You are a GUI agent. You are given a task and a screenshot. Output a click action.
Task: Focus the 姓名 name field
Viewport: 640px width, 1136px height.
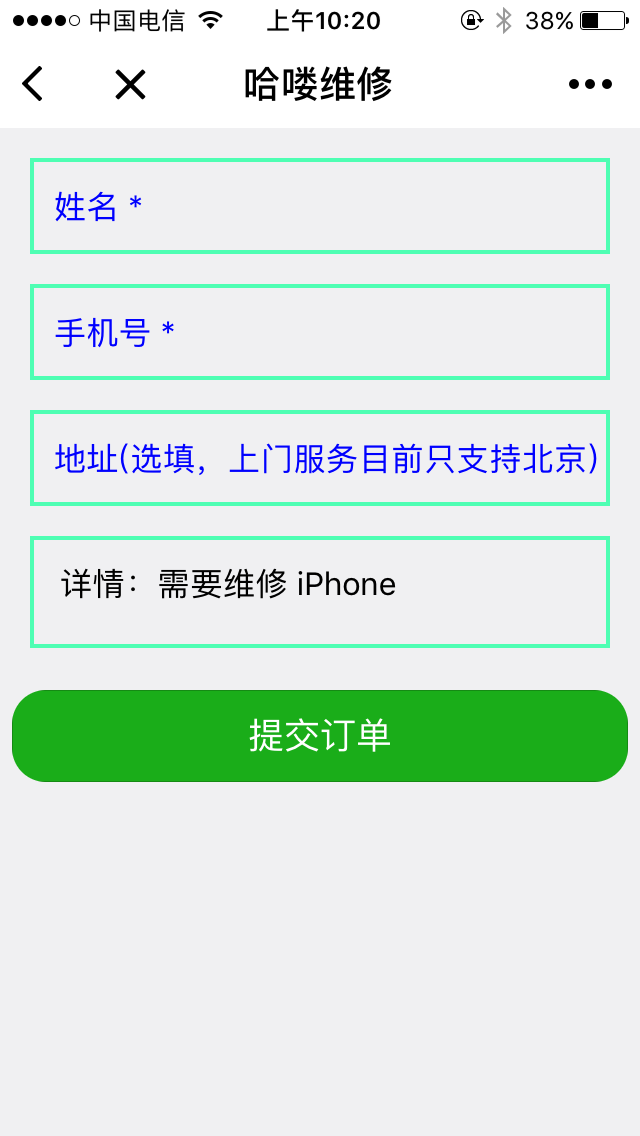coord(320,206)
